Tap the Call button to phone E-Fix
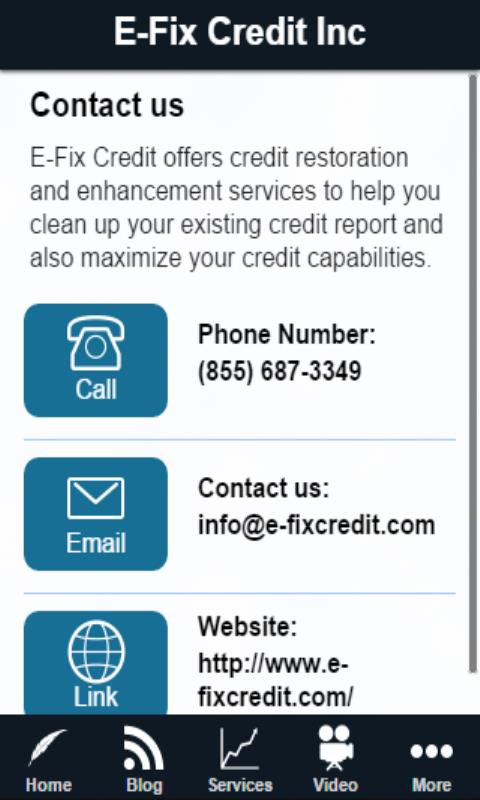Viewport: 480px width, 800px height. point(96,360)
